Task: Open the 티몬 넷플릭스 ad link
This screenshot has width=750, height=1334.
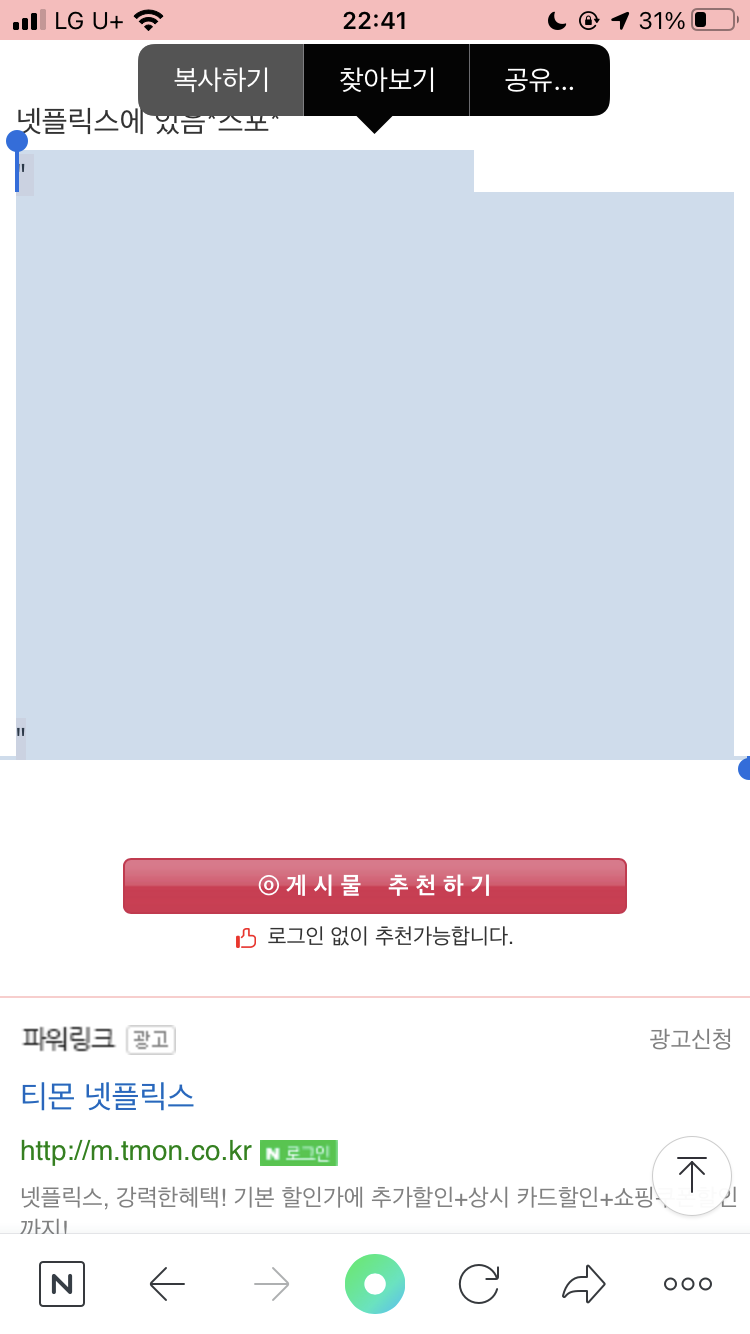Action: click(x=107, y=1096)
